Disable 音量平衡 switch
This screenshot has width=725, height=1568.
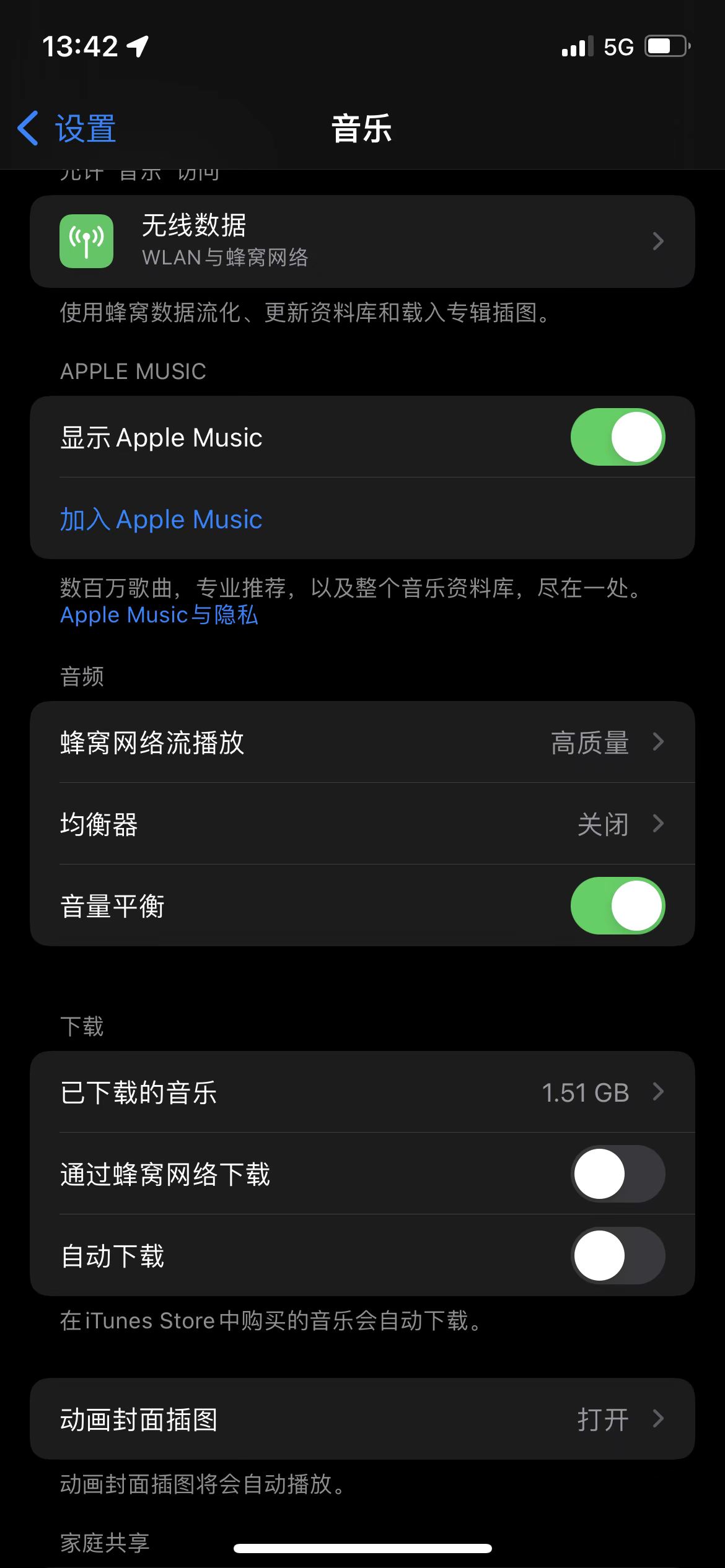point(617,905)
